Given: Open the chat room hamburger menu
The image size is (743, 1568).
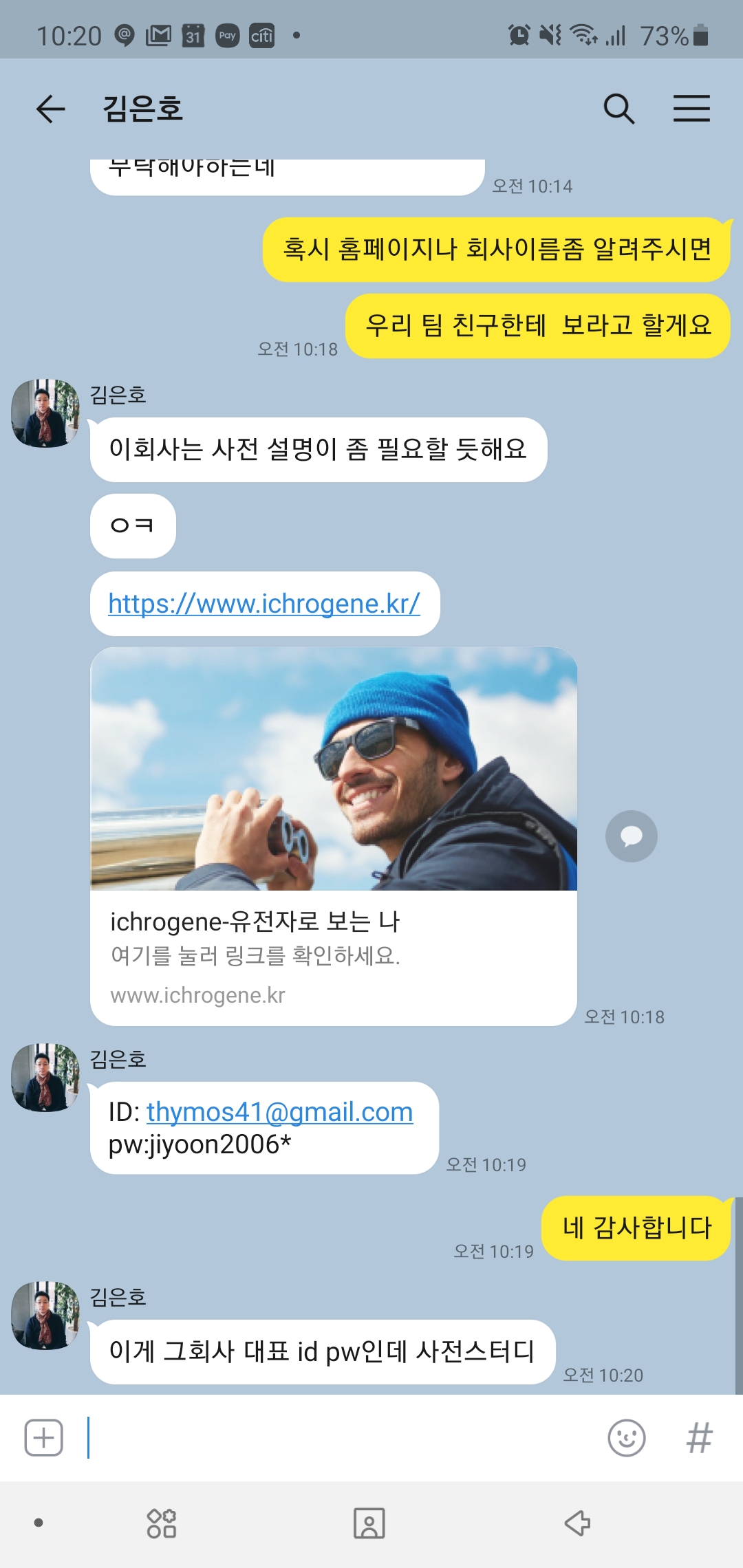Looking at the screenshot, I should (x=691, y=109).
